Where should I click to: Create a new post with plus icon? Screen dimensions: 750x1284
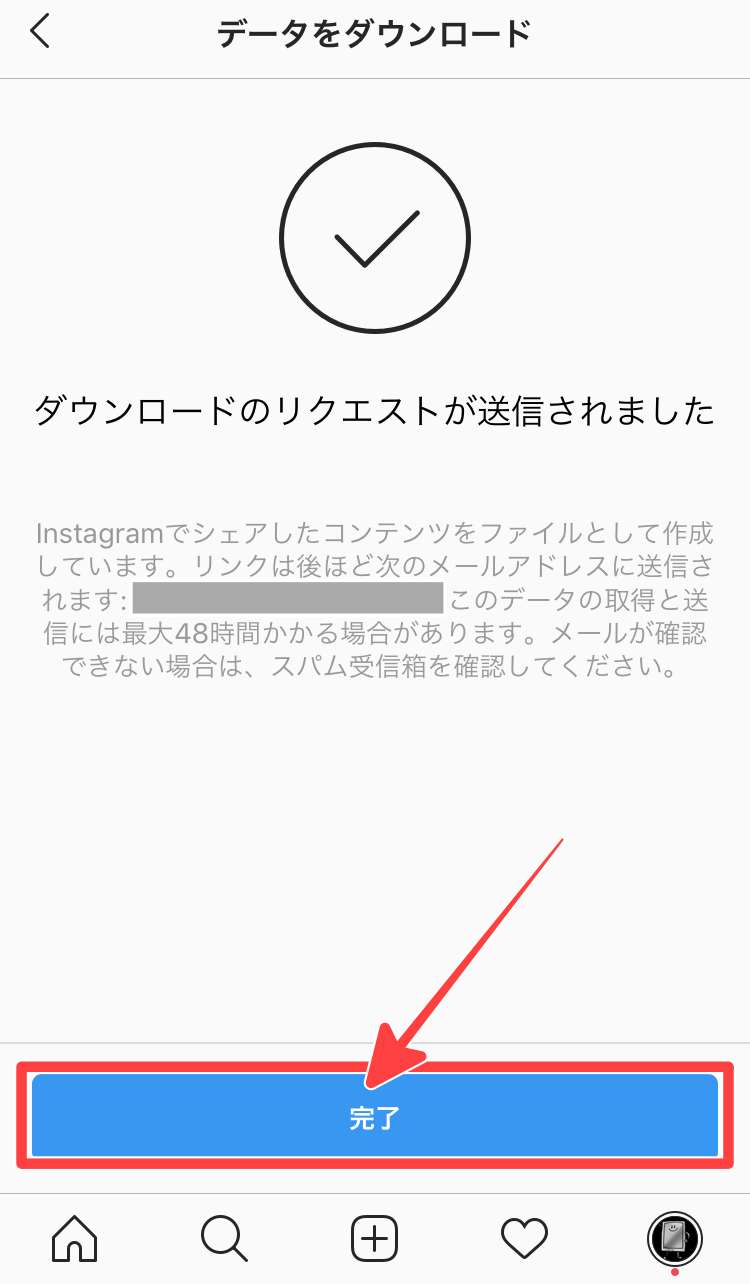coord(375,1240)
